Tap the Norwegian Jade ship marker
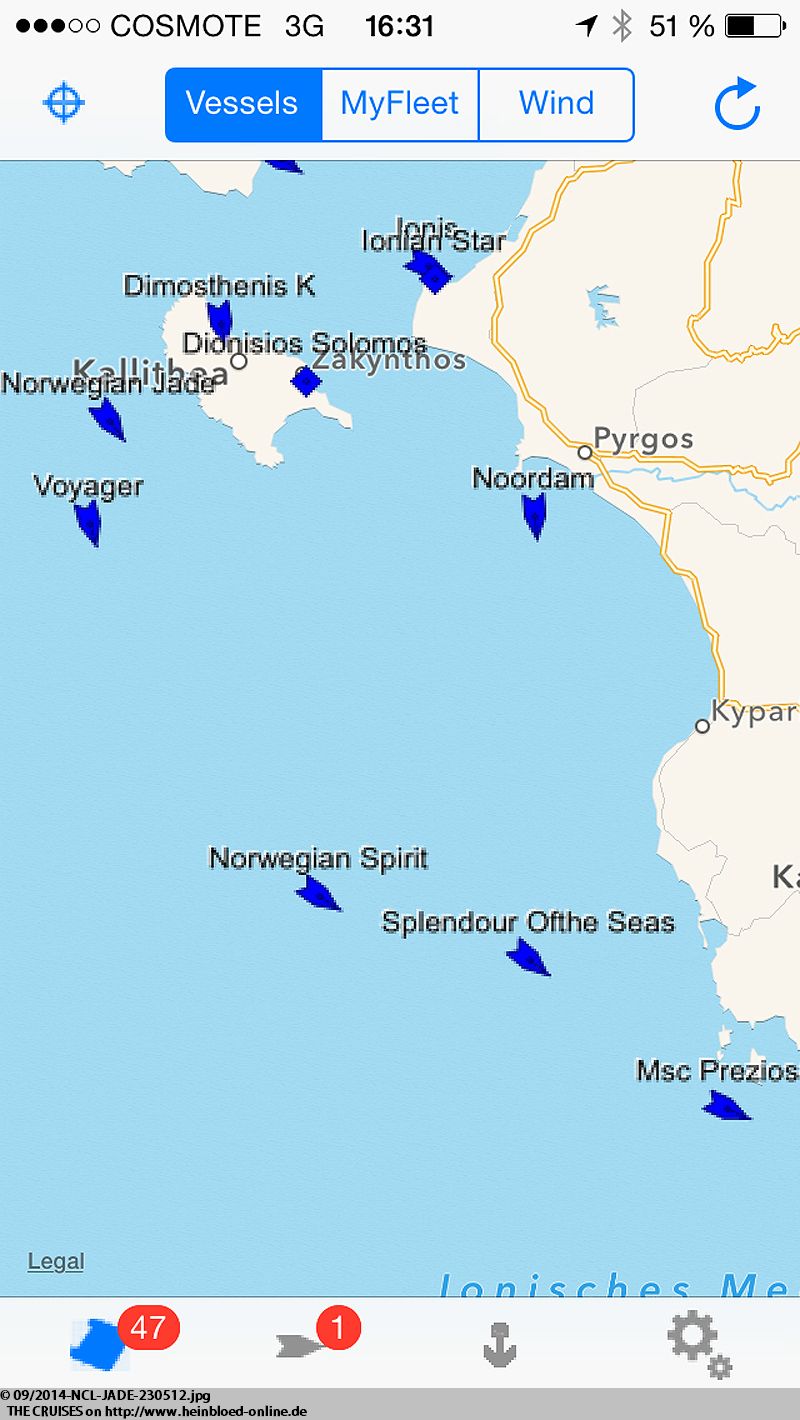This screenshot has width=800, height=1420. (x=107, y=420)
